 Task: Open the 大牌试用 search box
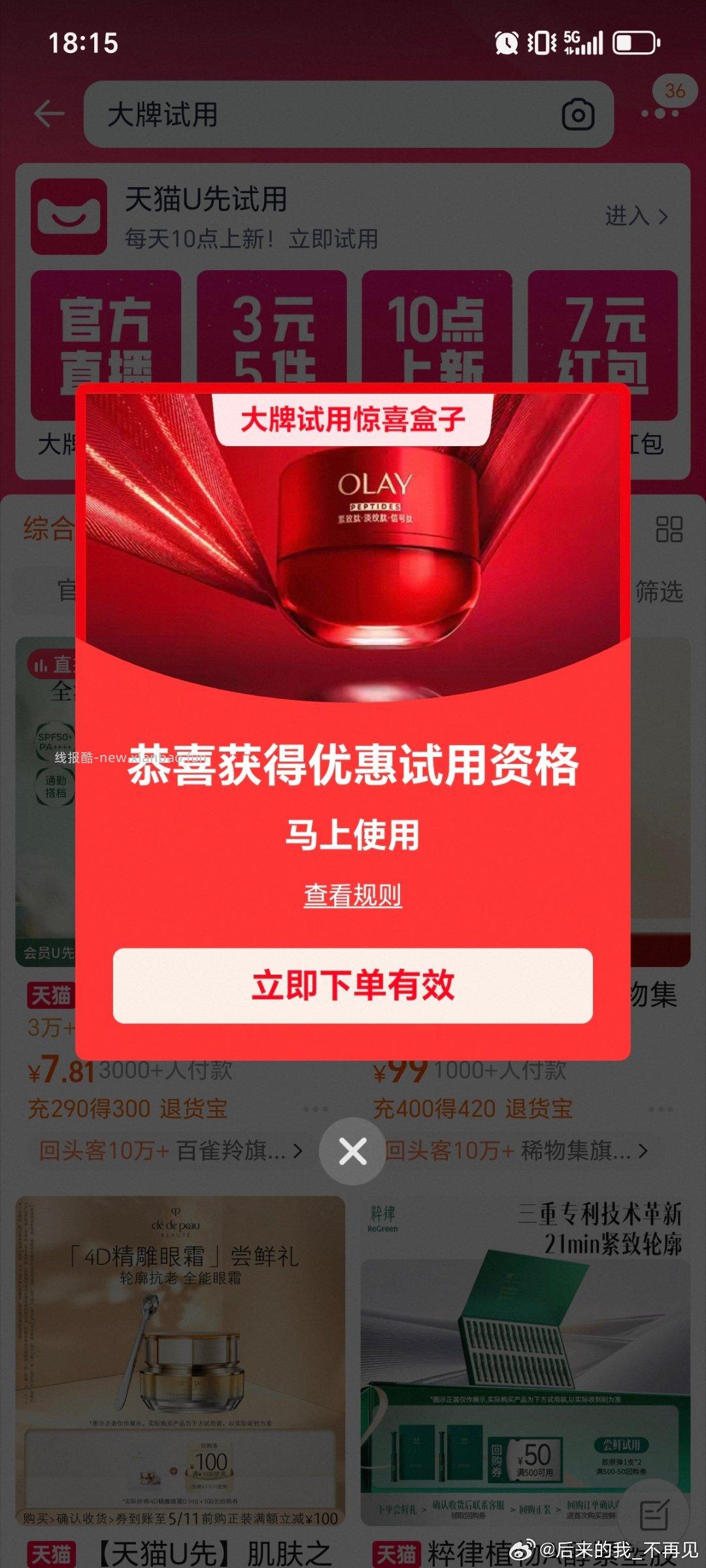coord(320,114)
